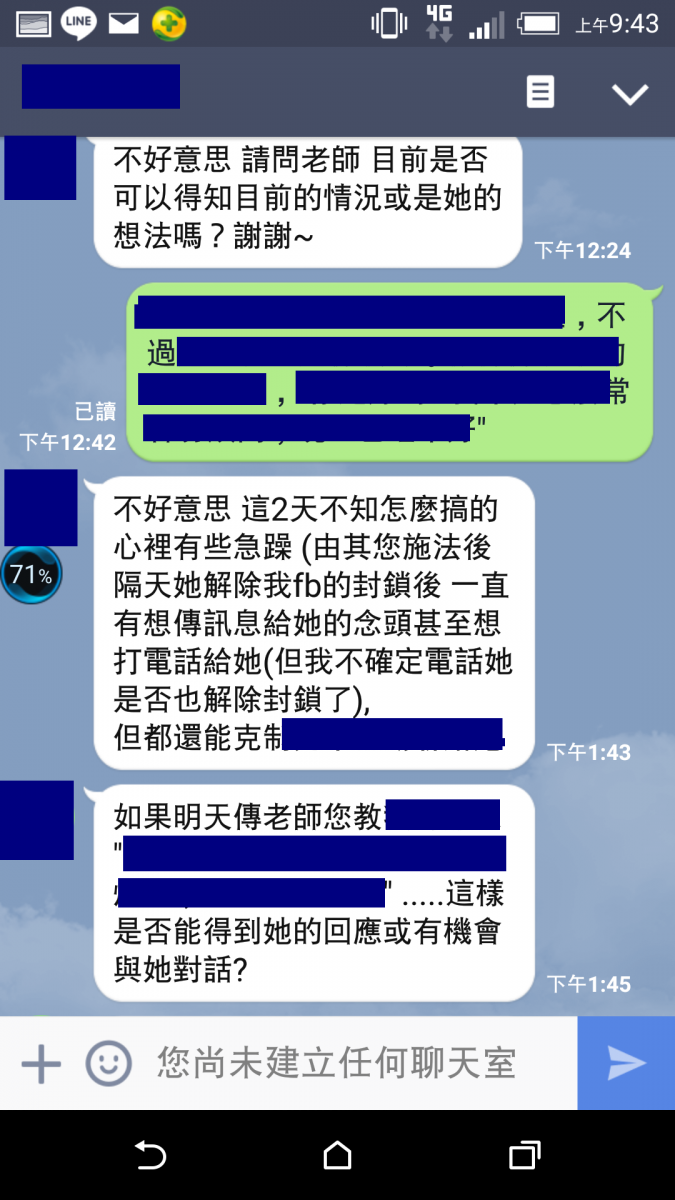Send the message with the arrow button

click(x=626, y=1064)
